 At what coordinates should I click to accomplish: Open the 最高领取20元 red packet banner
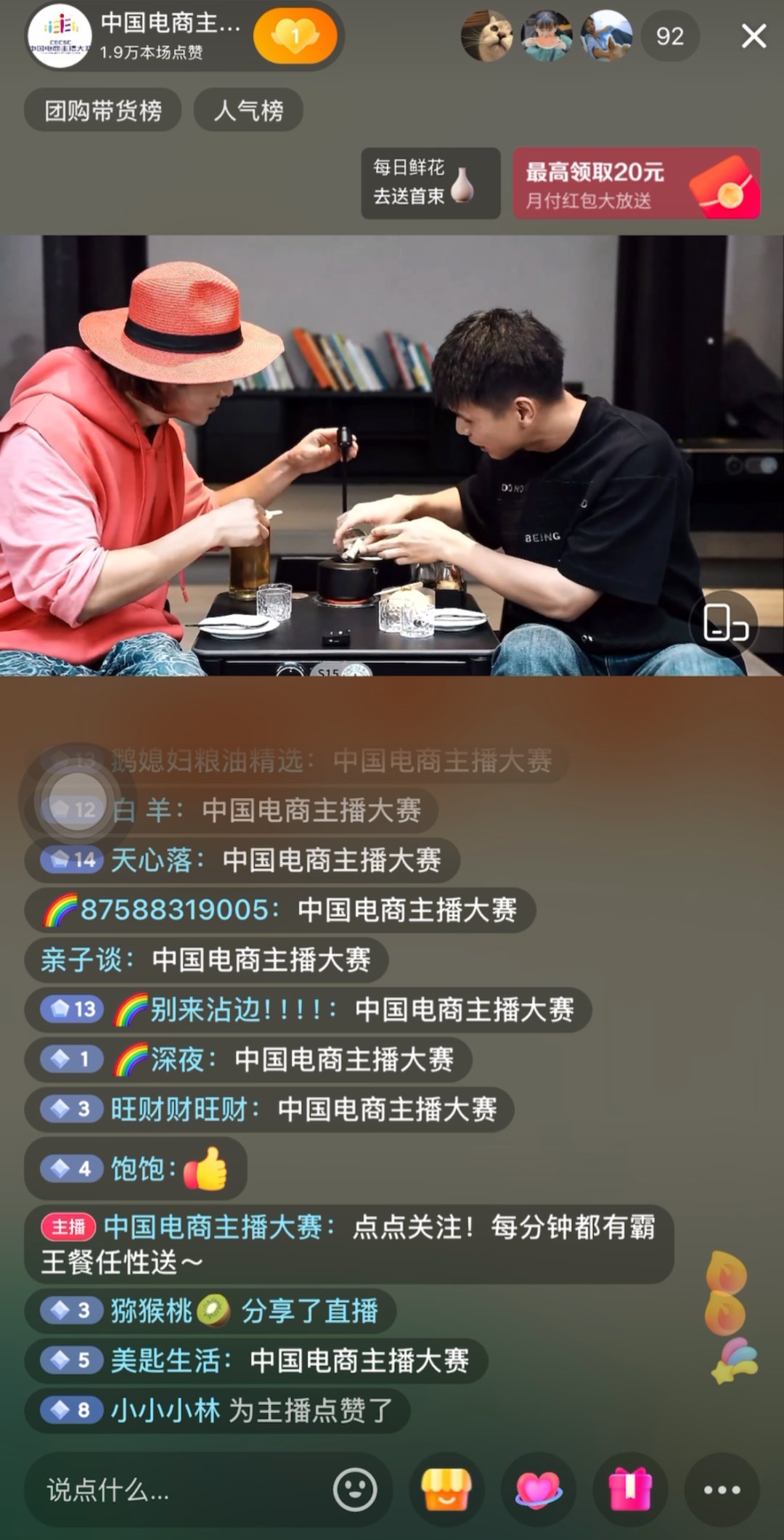click(x=637, y=183)
